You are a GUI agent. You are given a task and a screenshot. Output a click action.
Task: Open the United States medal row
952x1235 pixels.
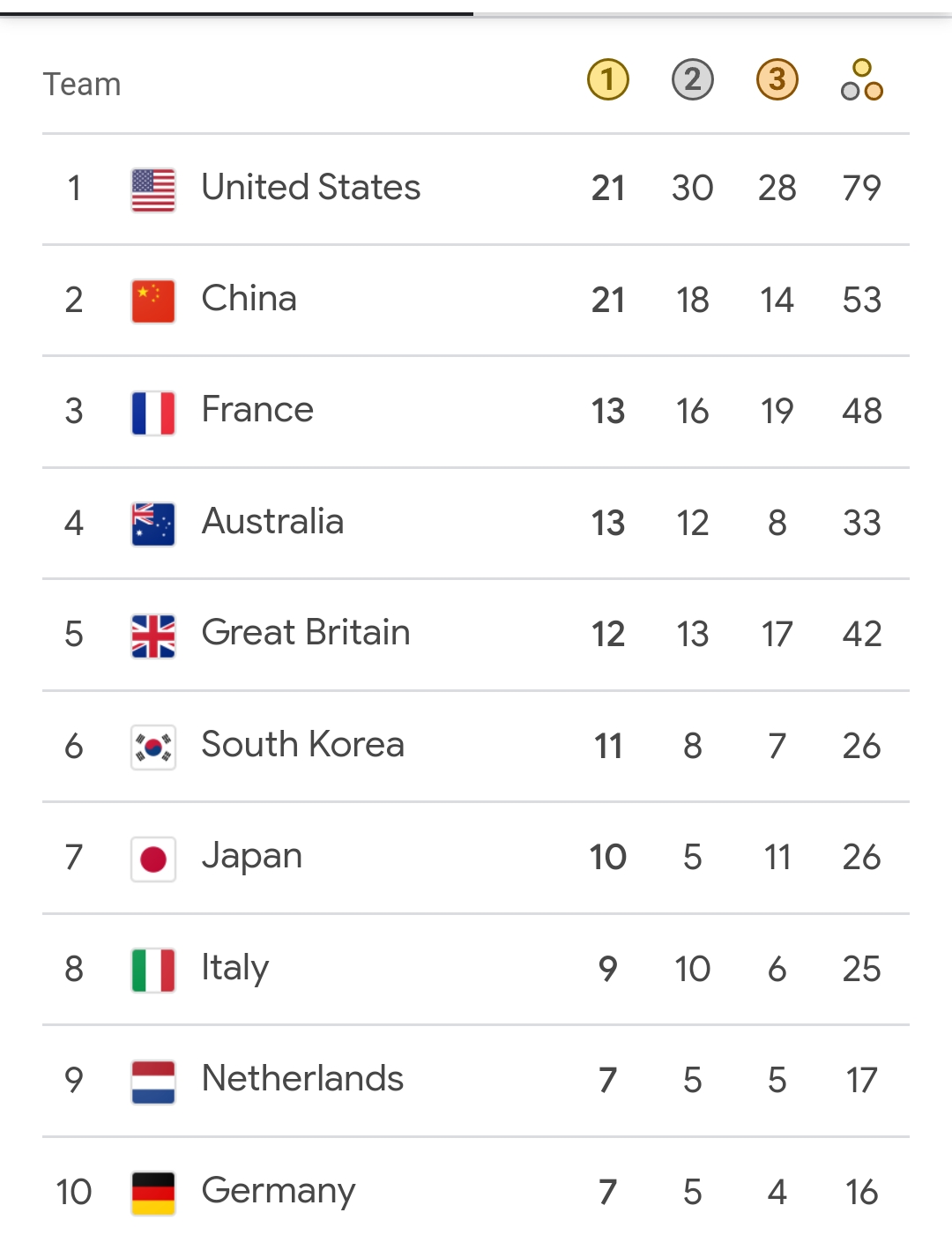(310, 188)
